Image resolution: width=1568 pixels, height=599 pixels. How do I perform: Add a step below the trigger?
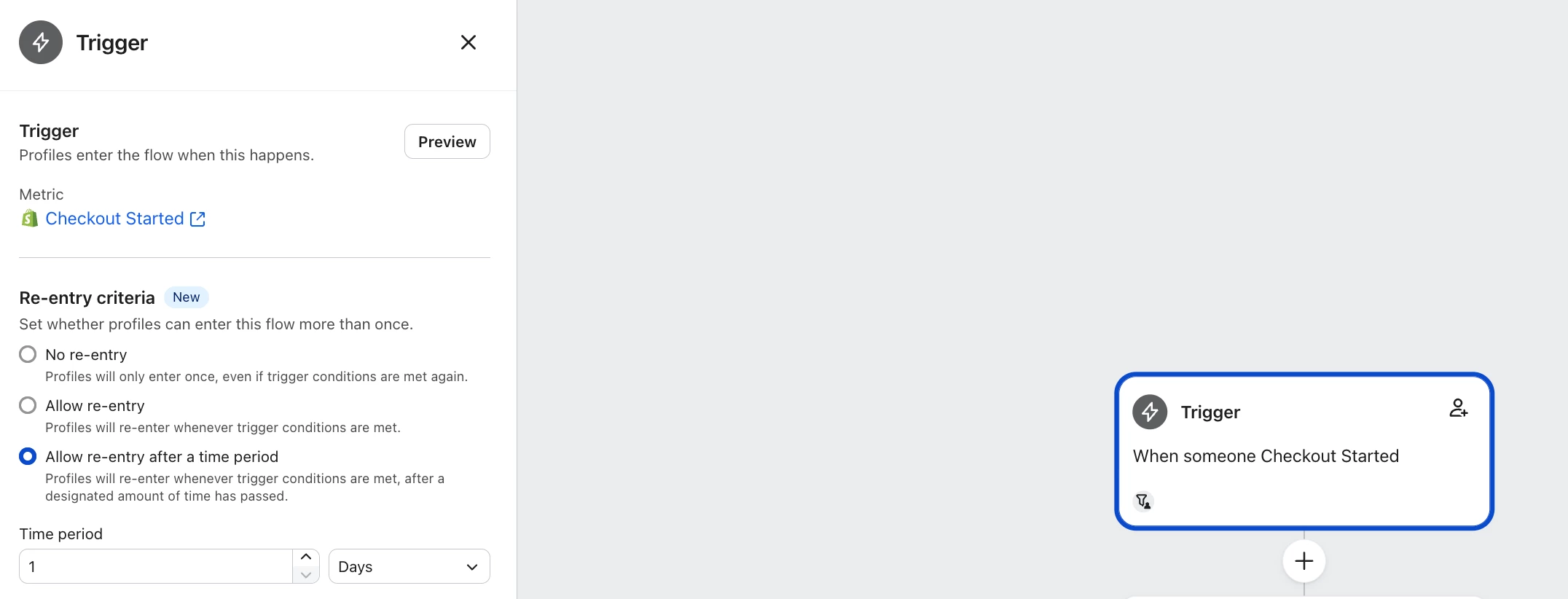click(x=1304, y=561)
